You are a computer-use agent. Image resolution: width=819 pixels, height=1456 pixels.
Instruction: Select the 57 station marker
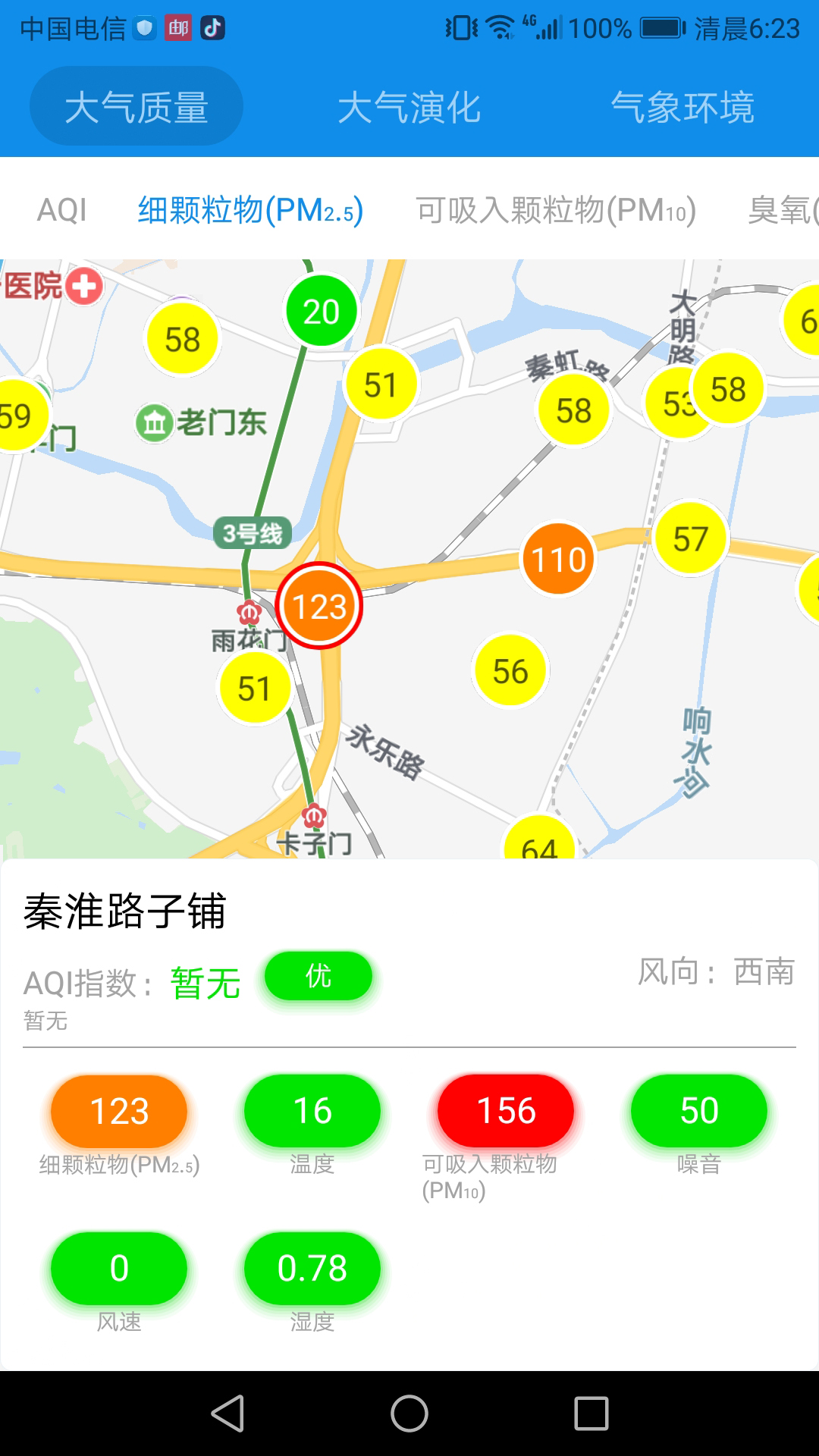(690, 539)
